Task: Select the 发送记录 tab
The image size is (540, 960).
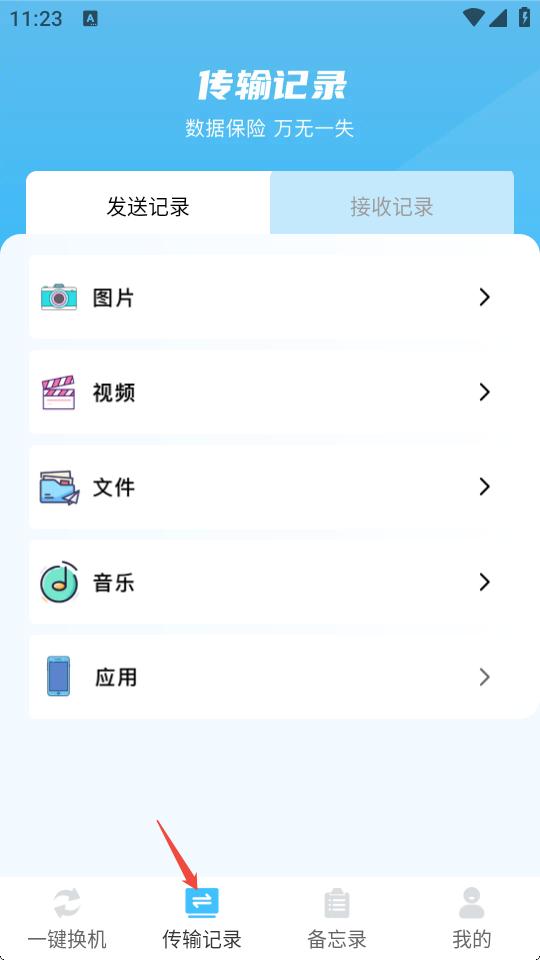Action: pos(148,206)
